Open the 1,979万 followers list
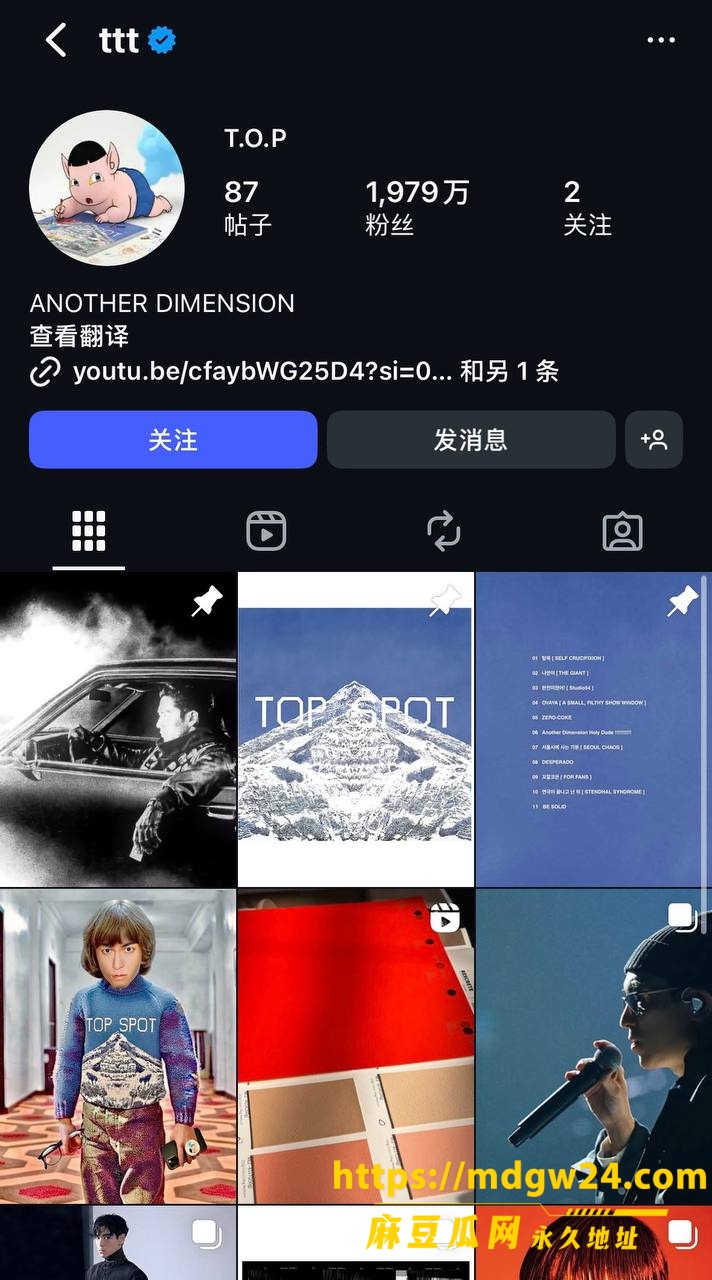Image resolution: width=712 pixels, height=1280 pixels. (x=417, y=207)
